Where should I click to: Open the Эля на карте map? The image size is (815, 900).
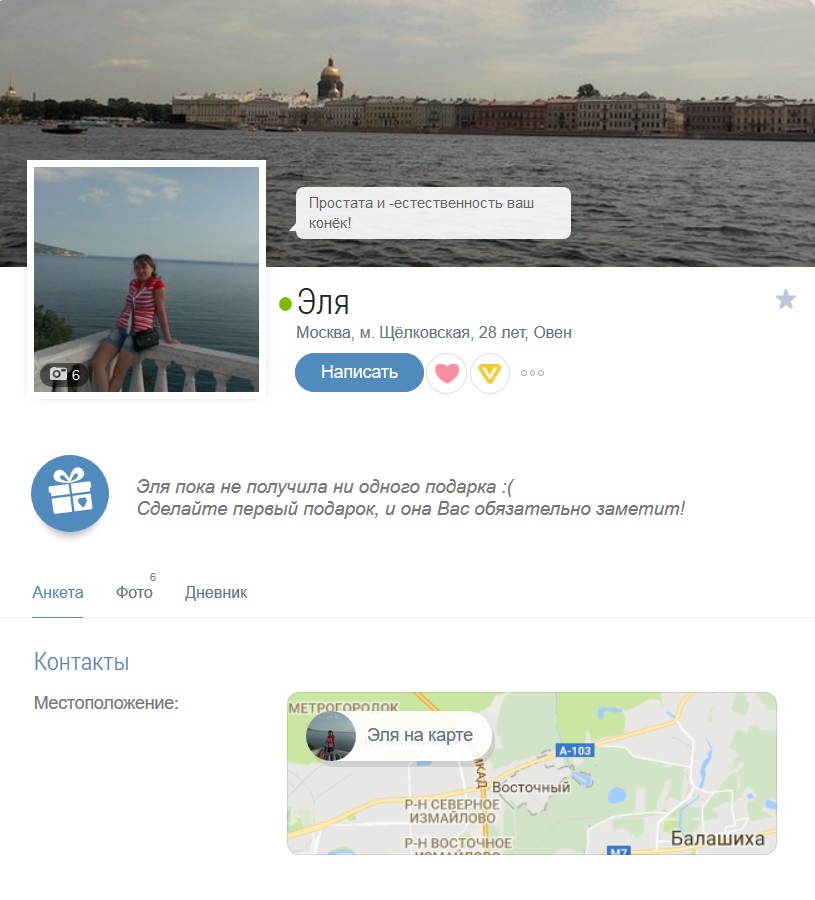(x=531, y=773)
